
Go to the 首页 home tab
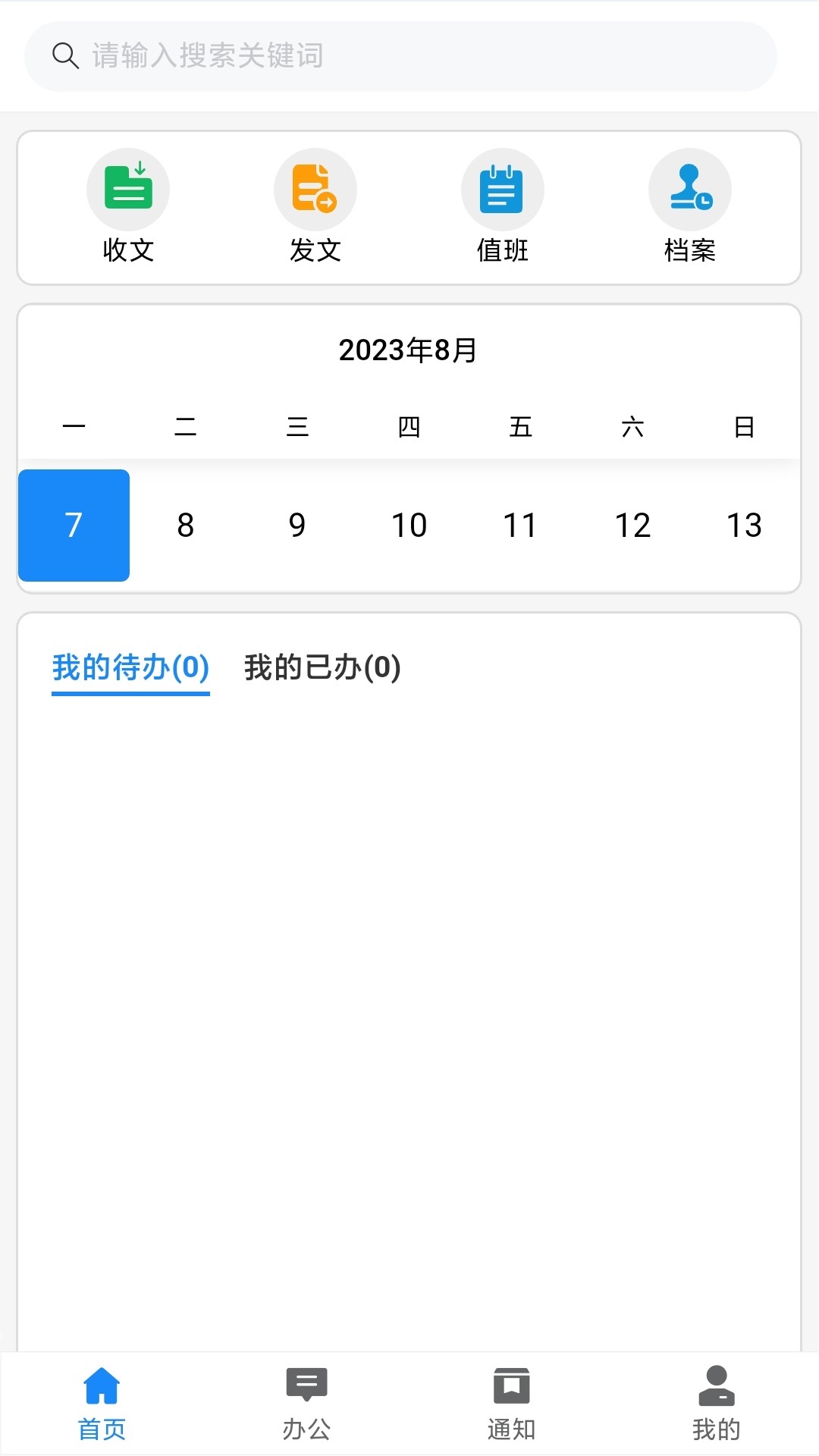pyautogui.click(x=102, y=1404)
